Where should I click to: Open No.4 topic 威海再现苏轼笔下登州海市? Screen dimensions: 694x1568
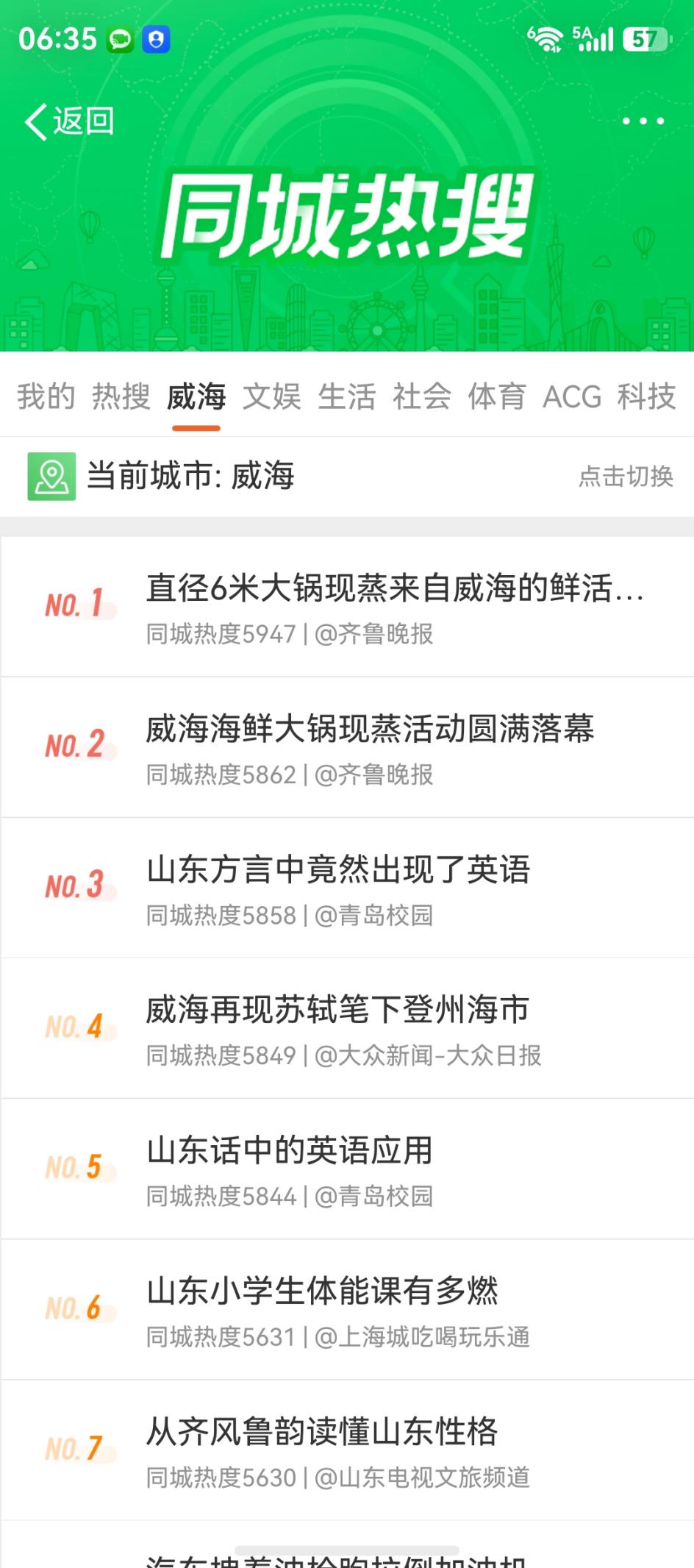(x=337, y=1010)
